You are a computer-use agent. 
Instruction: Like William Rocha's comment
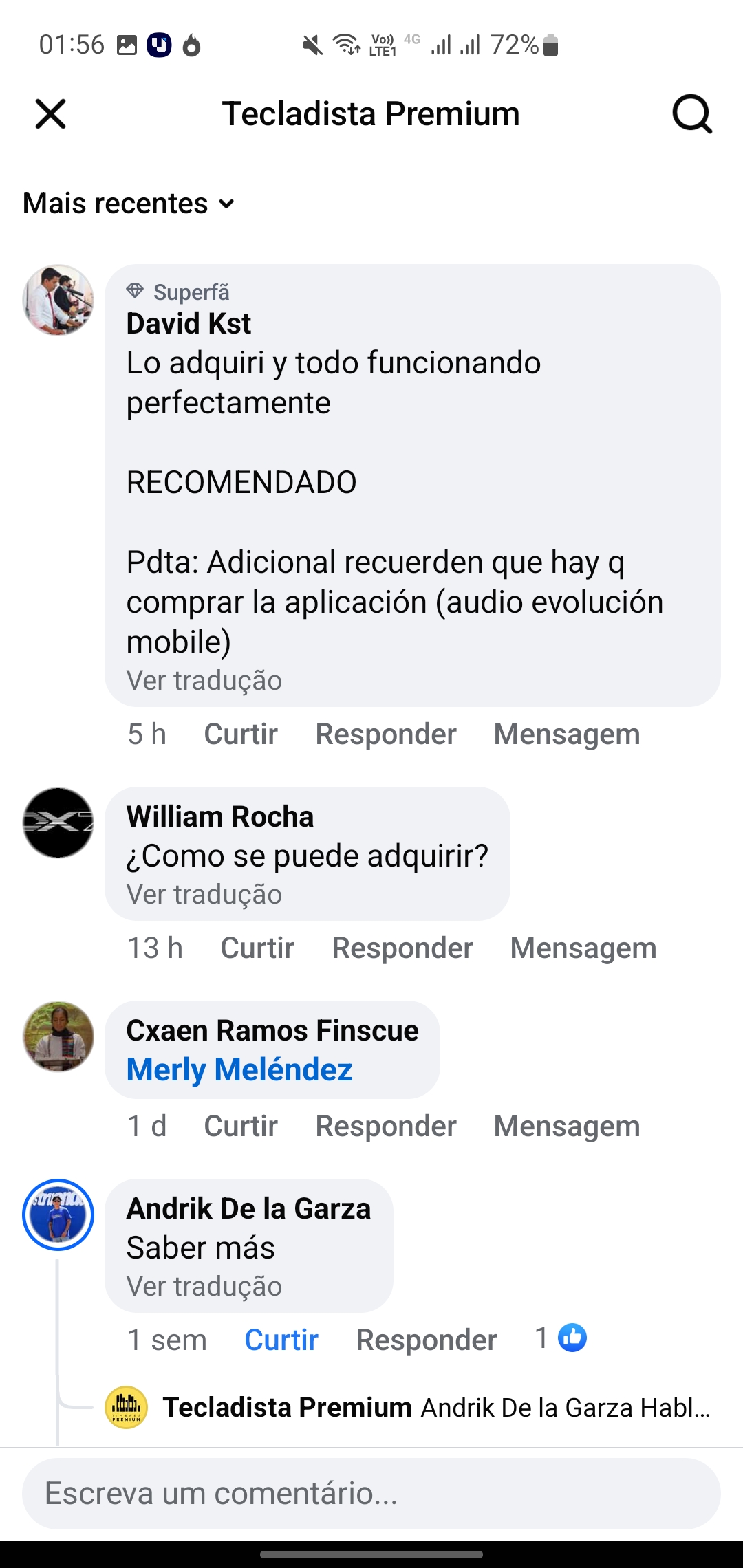point(257,948)
